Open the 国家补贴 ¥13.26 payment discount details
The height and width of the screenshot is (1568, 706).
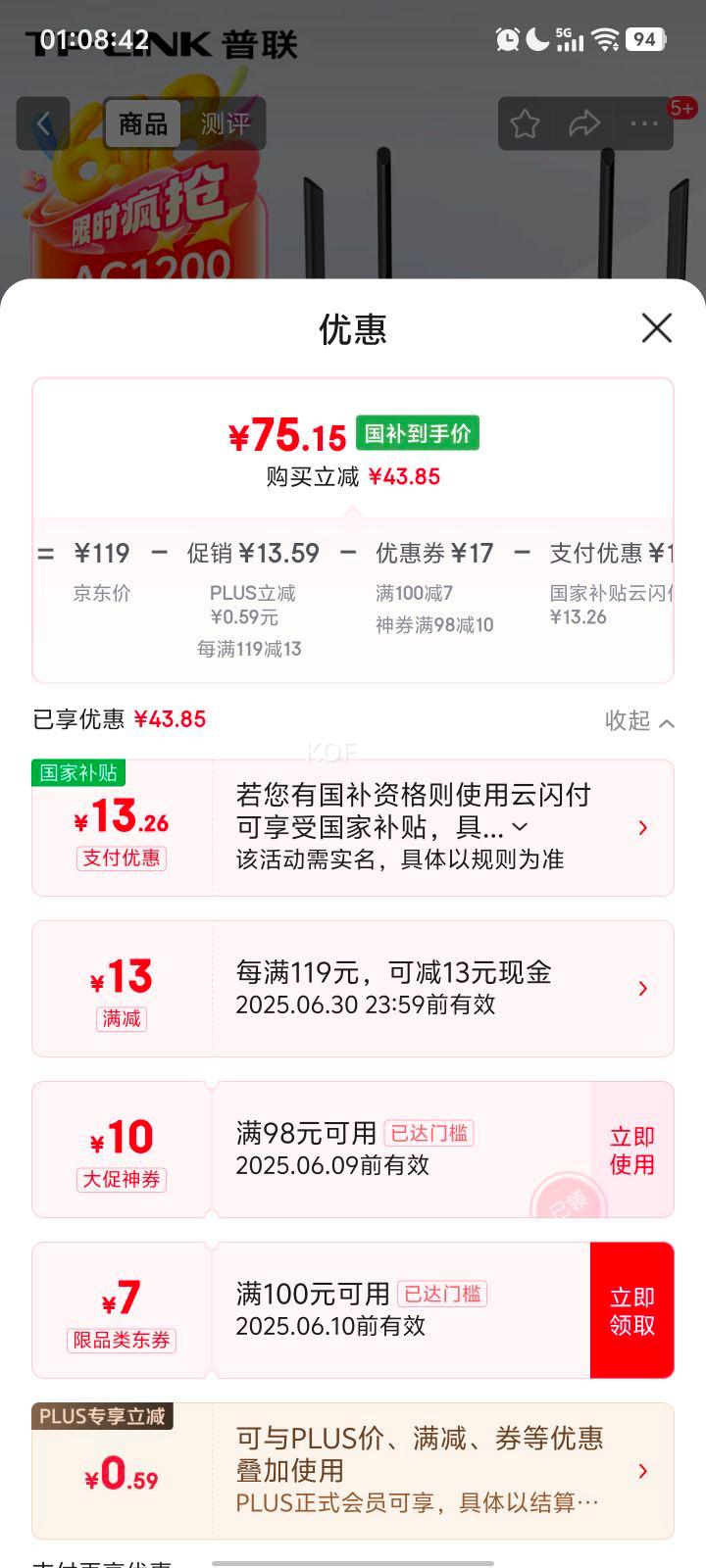[642, 828]
